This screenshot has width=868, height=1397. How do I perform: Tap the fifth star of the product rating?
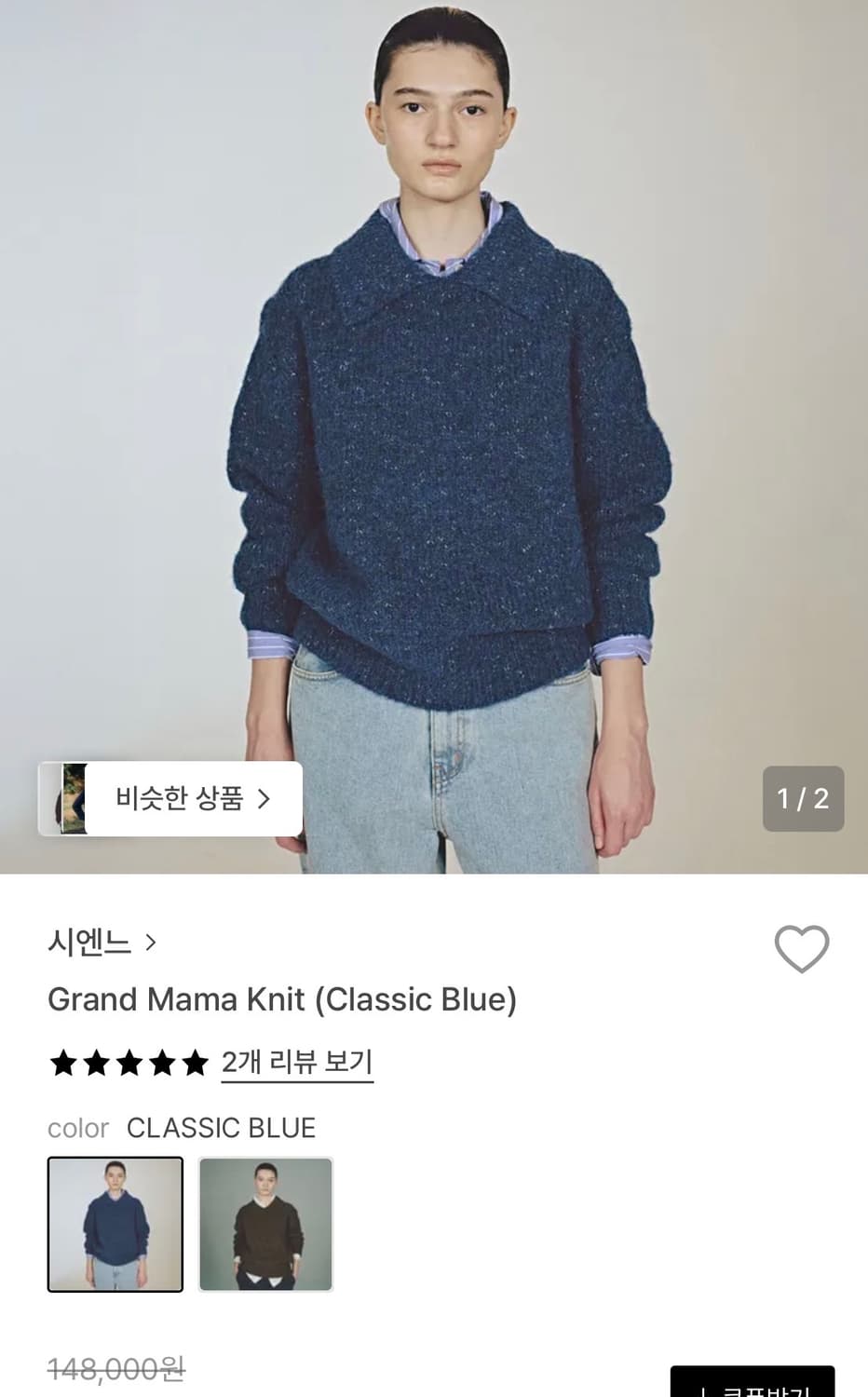196,1062
